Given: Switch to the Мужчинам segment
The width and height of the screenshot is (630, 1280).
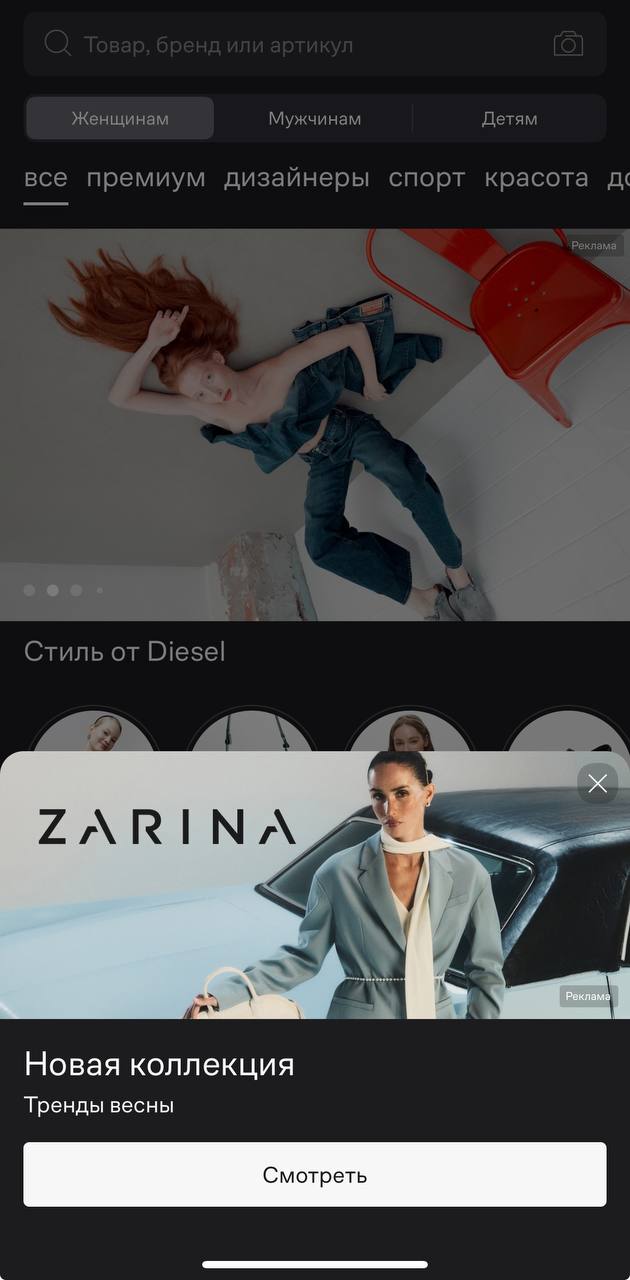Looking at the screenshot, I should coord(314,119).
